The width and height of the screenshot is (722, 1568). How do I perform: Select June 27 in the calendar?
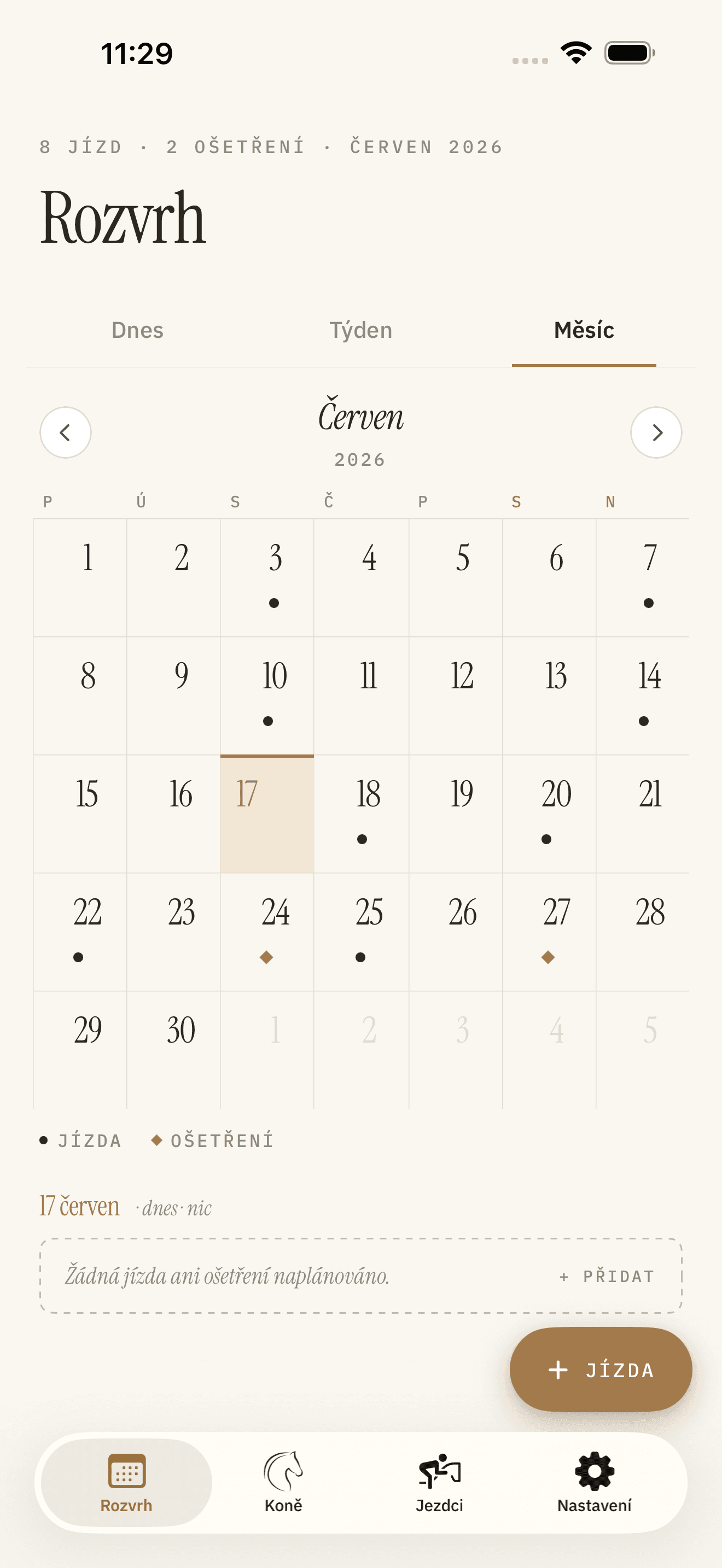point(549,932)
